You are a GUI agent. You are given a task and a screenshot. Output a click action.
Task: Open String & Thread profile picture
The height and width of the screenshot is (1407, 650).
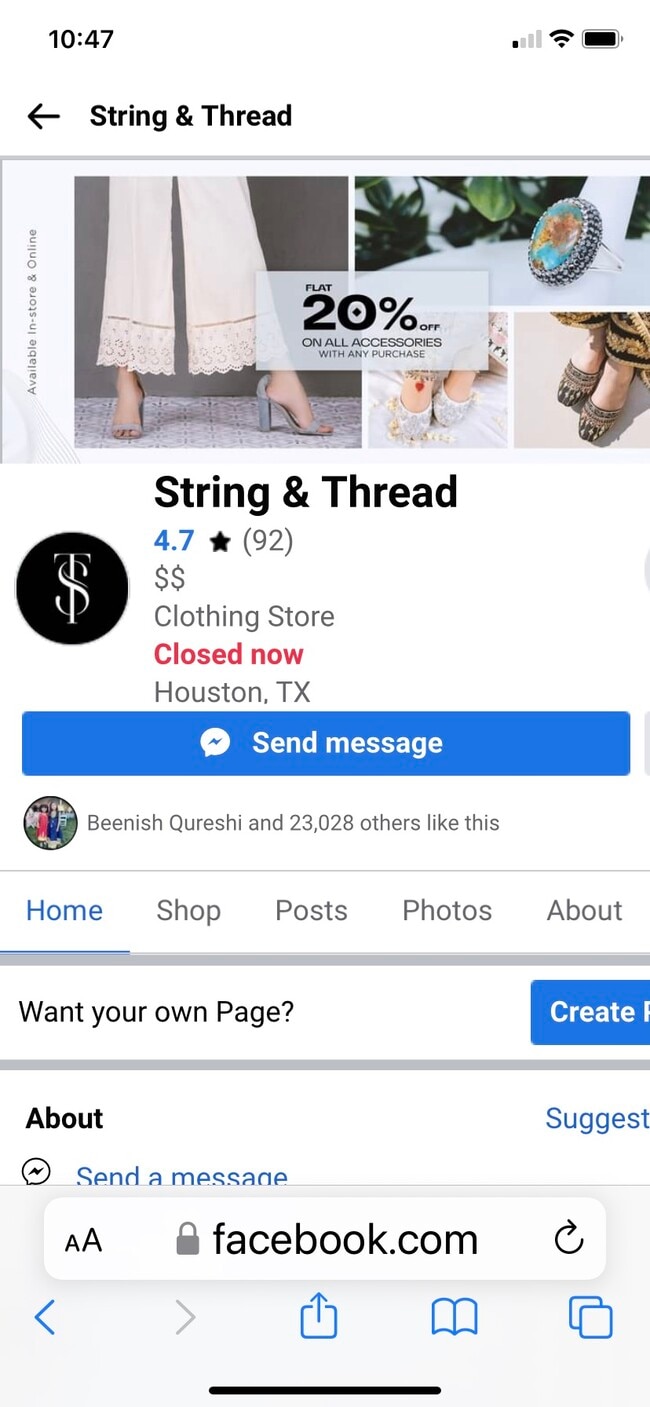pos(72,588)
